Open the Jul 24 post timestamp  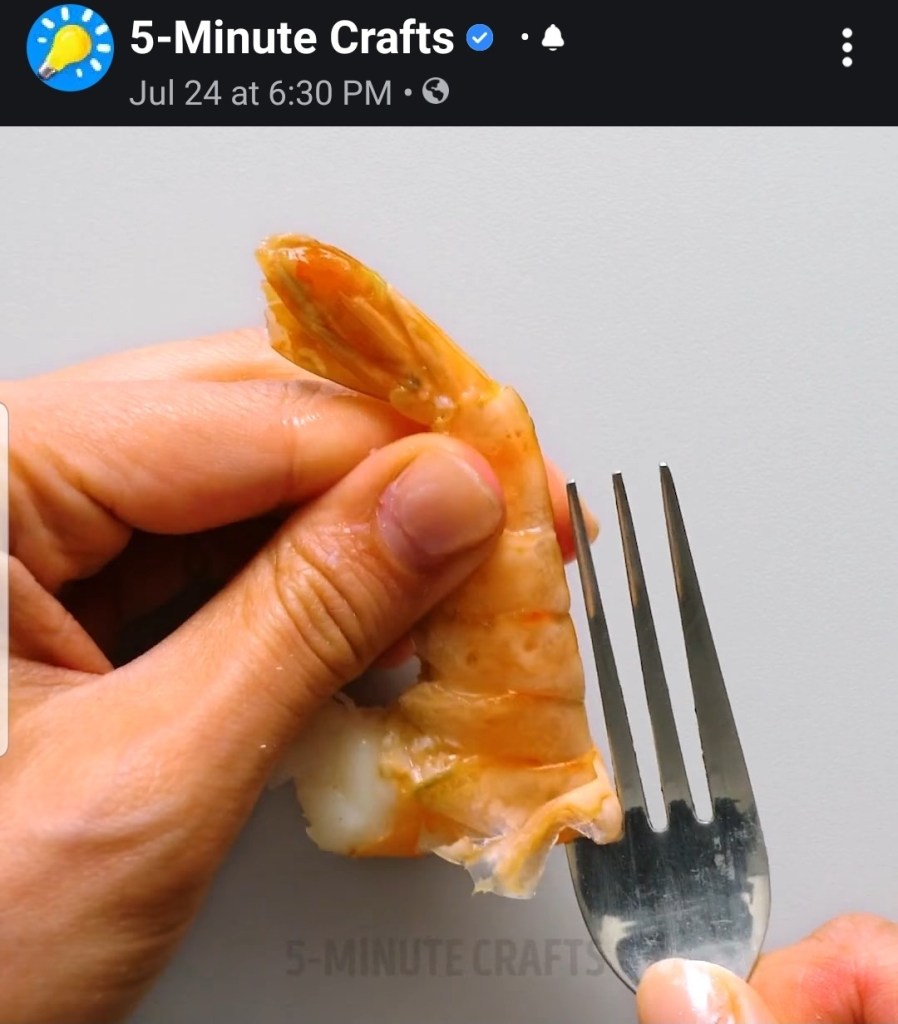(x=260, y=93)
